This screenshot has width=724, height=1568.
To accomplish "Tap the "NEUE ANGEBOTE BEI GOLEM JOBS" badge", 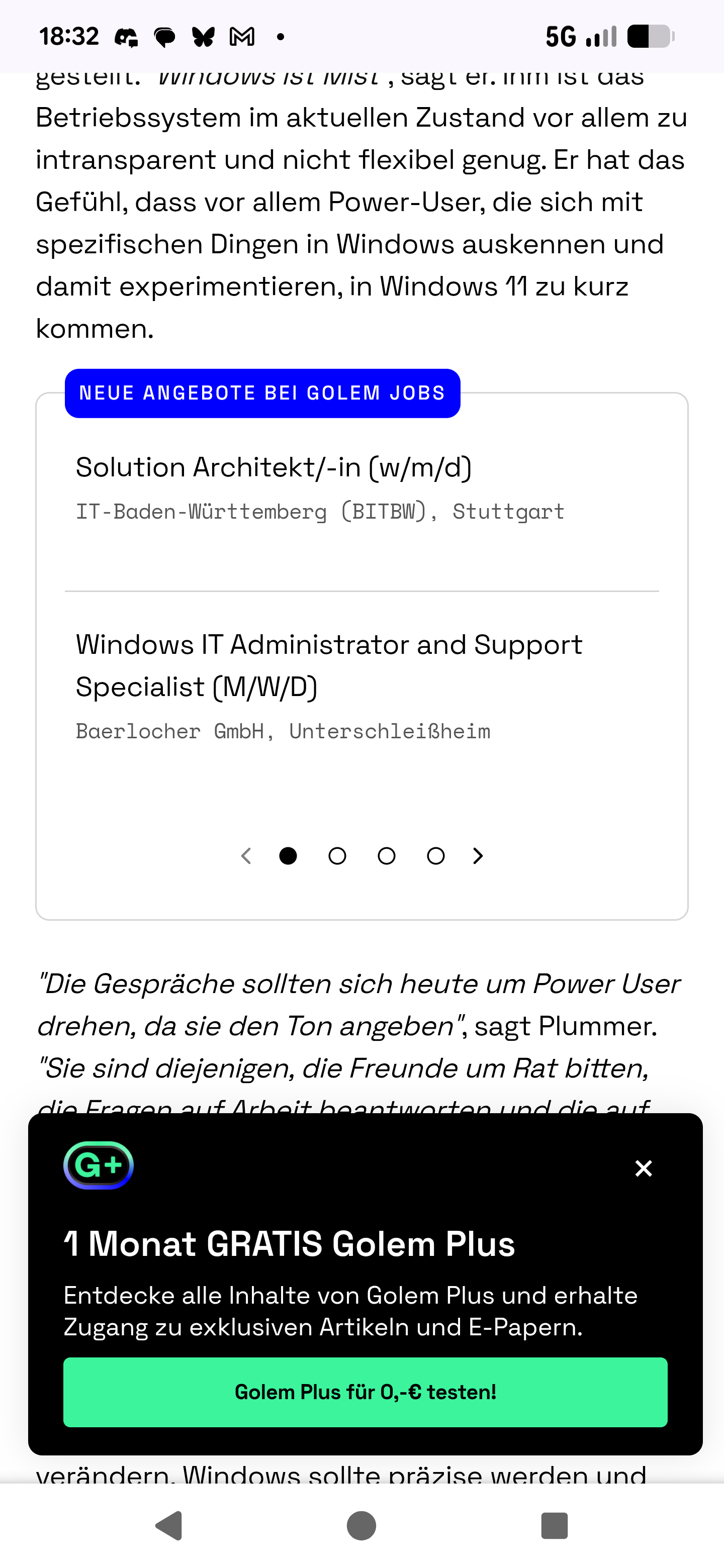I will coord(262,393).
